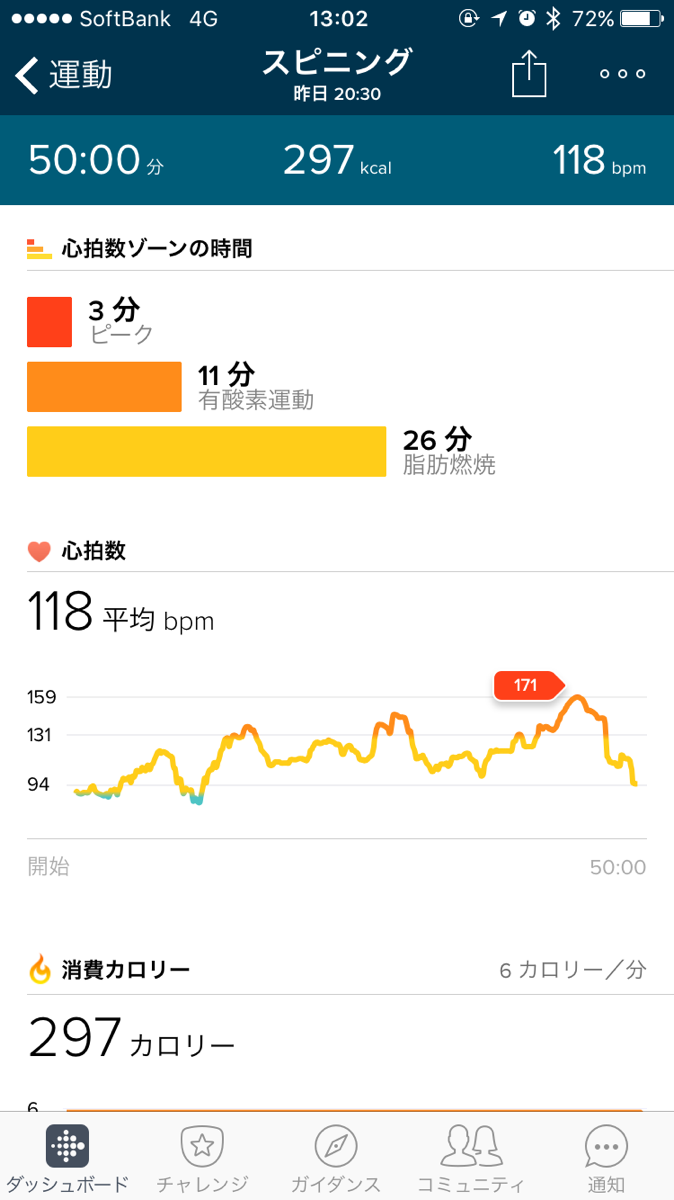Select the コミュニティ tab
674x1200 pixels.
pyautogui.click(x=470, y=1158)
